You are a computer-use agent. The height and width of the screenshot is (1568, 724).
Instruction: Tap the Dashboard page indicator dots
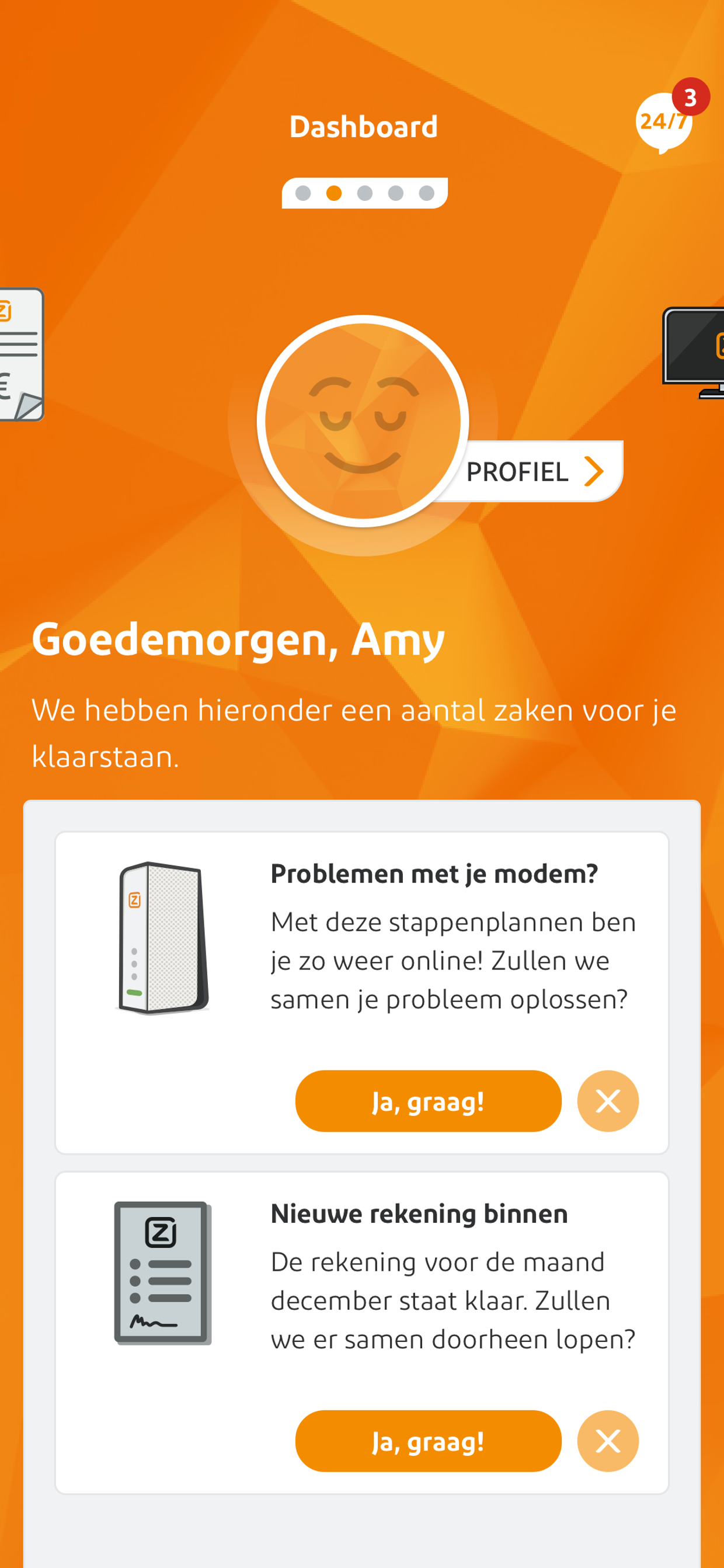[x=364, y=193]
